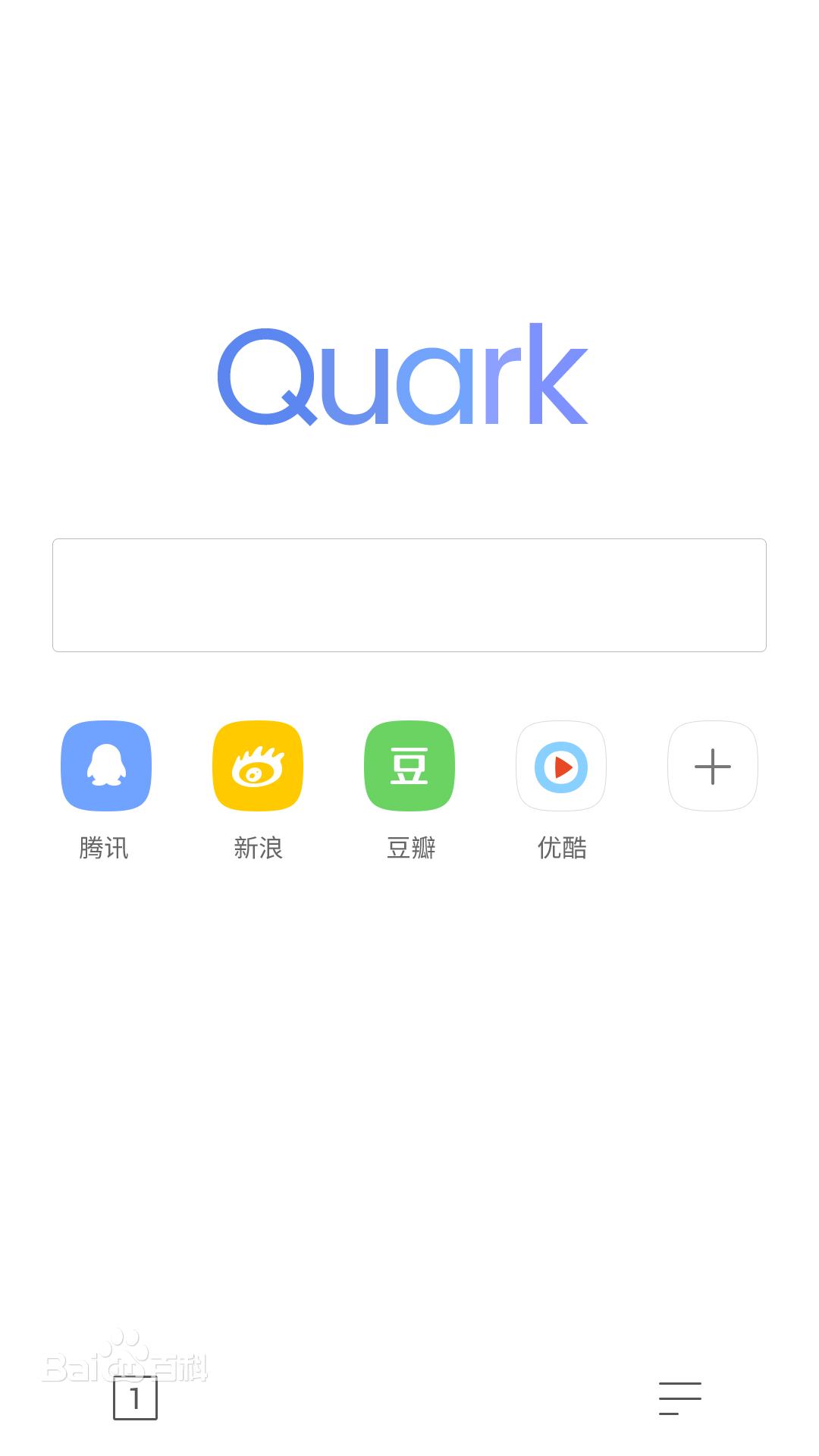Image resolution: width=819 pixels, height=1456 pixels.
Task: Click the 新浪 text label
Action: point(257,849)
